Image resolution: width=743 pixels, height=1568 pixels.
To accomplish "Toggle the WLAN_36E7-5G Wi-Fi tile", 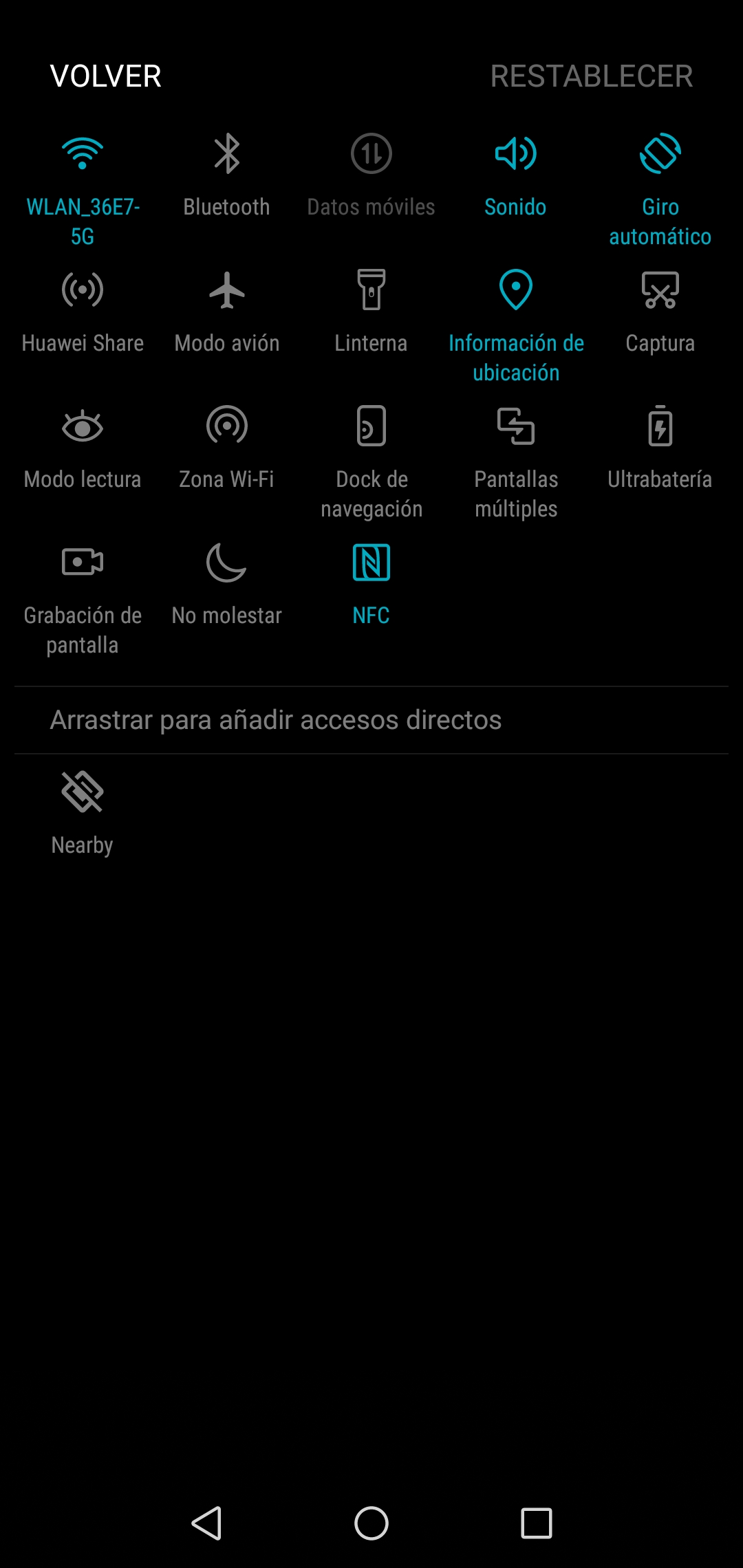I will click(x=83, y=190).
